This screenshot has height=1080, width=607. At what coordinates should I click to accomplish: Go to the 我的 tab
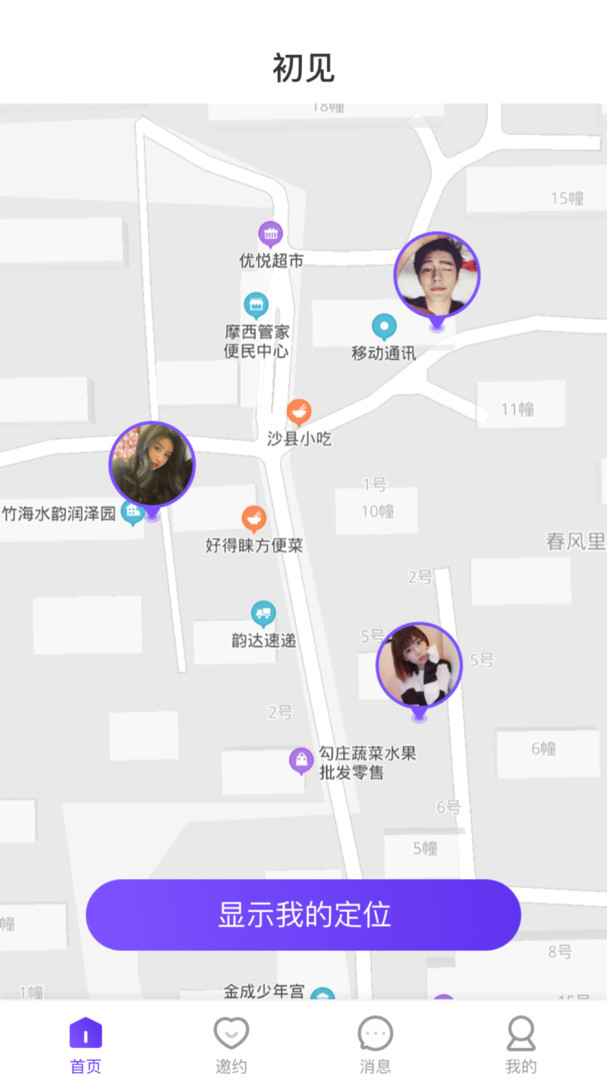click(x=521, y=1045)
